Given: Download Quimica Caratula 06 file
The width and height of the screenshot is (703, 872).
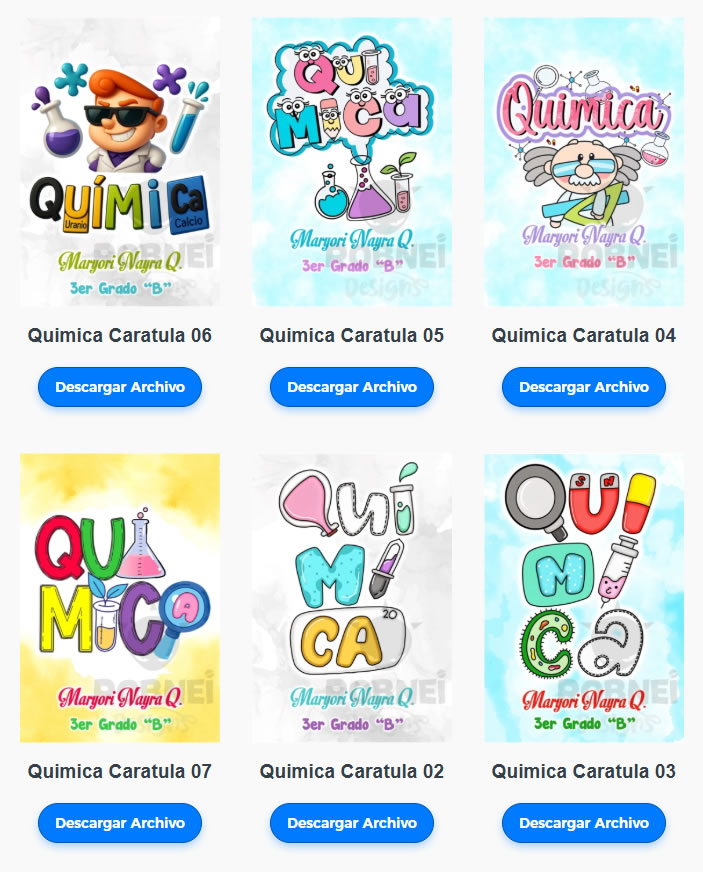Looking at the screenshot, I should [x=120, y=387].
